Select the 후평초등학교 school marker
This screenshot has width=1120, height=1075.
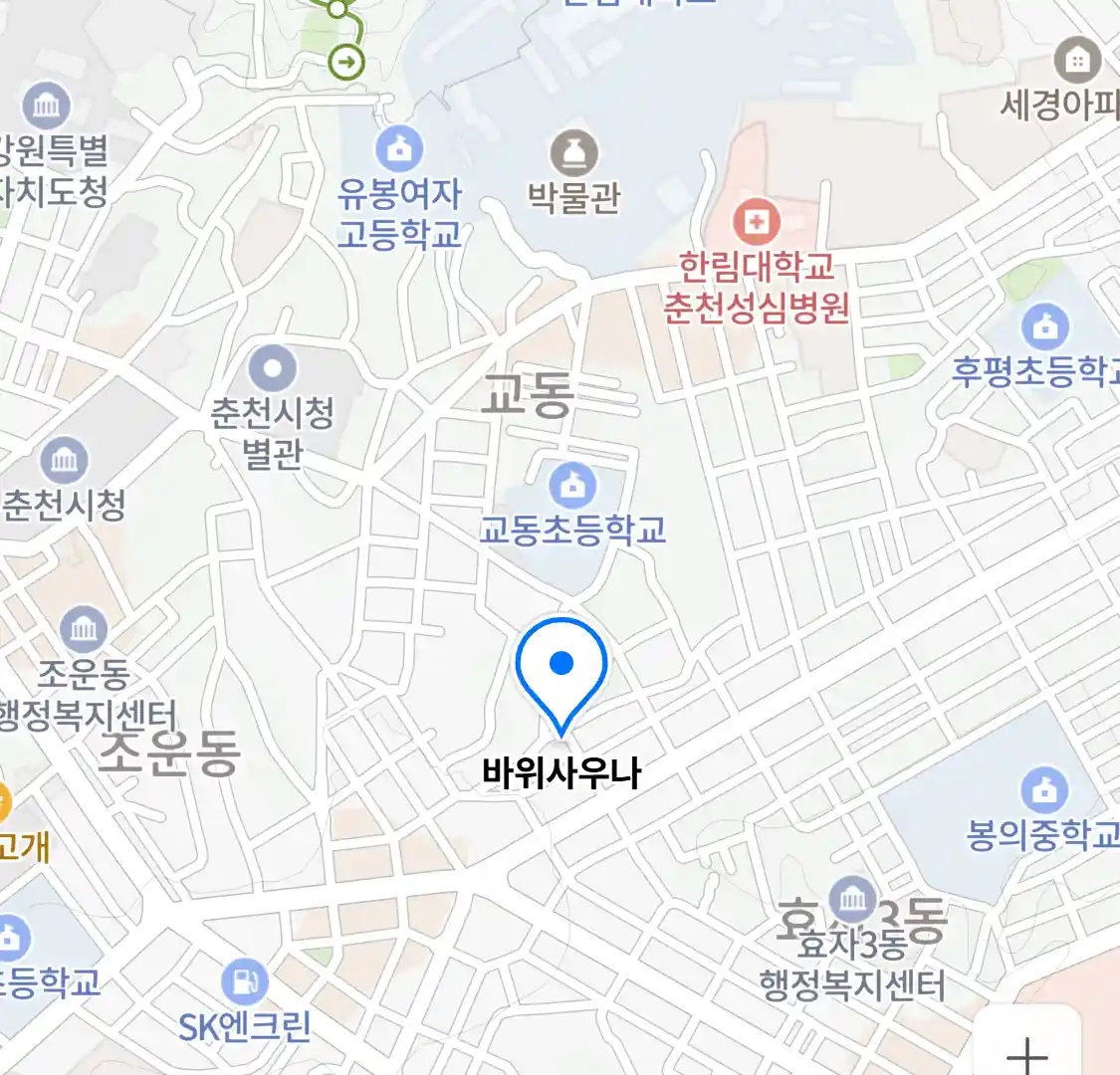point(1044,326)
